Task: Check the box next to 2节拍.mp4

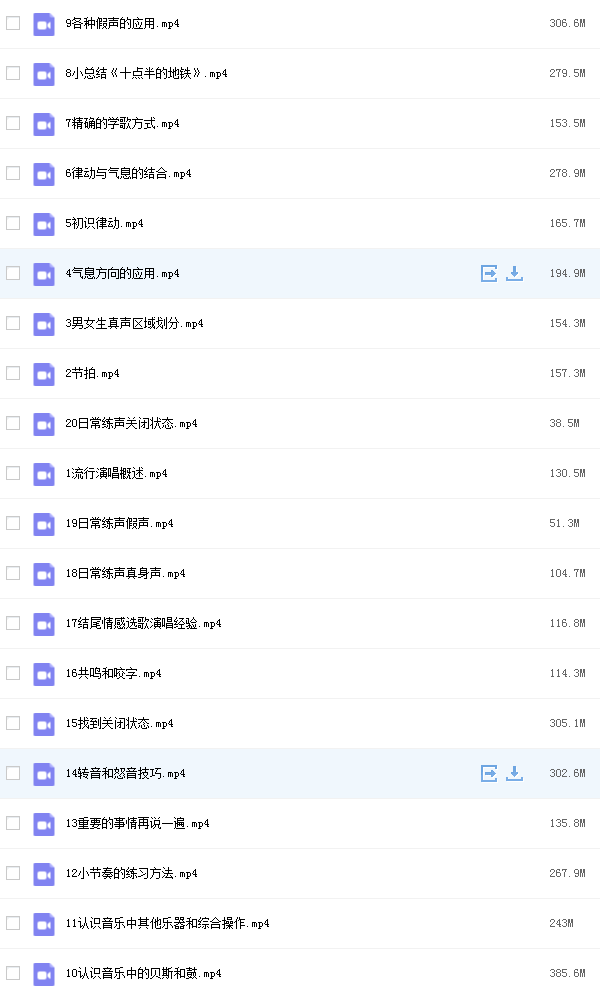Action: (13, 373)
